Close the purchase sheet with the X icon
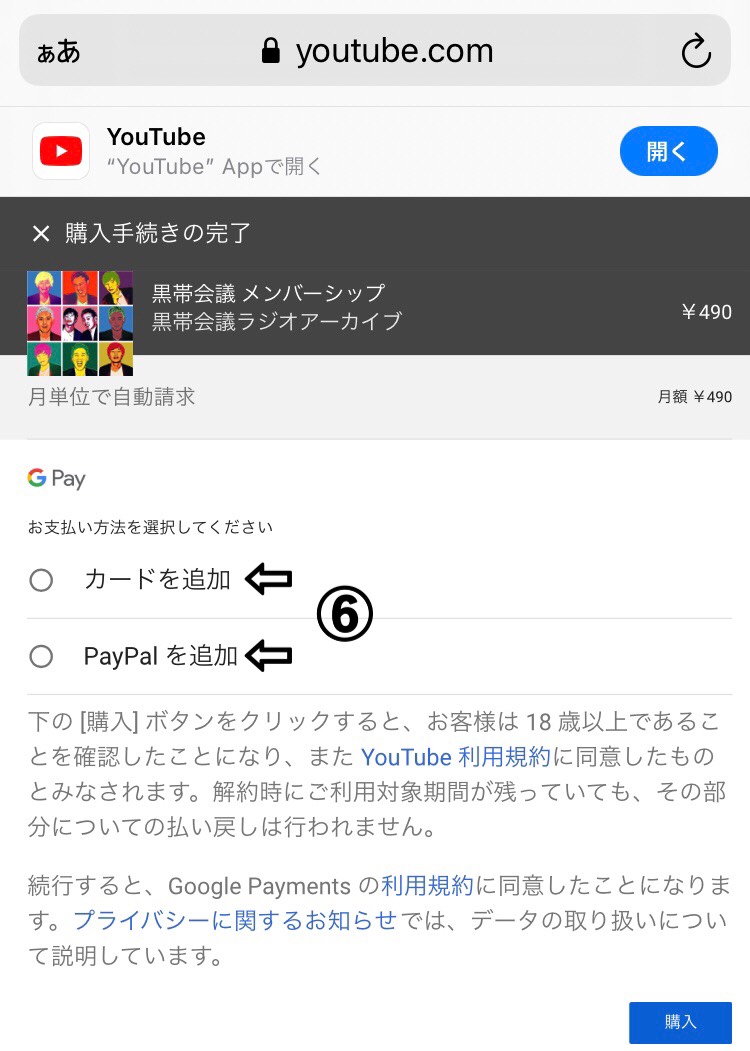 [40, 233]
